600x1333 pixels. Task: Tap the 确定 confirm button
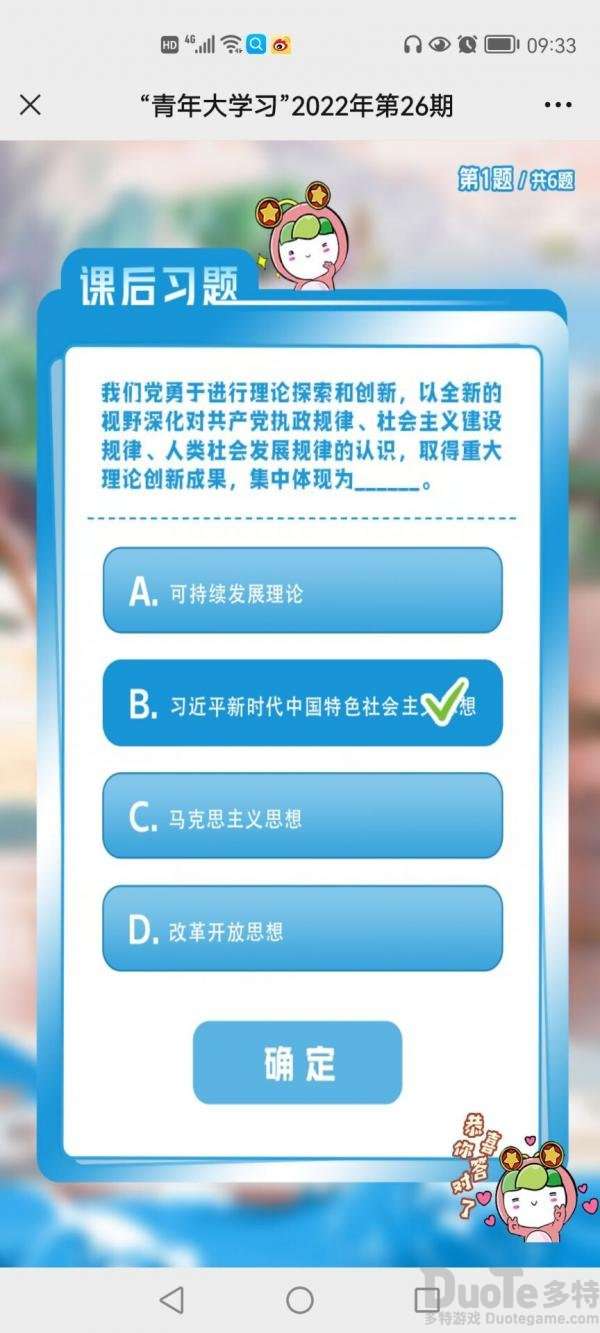click(x=298, y=1063)
